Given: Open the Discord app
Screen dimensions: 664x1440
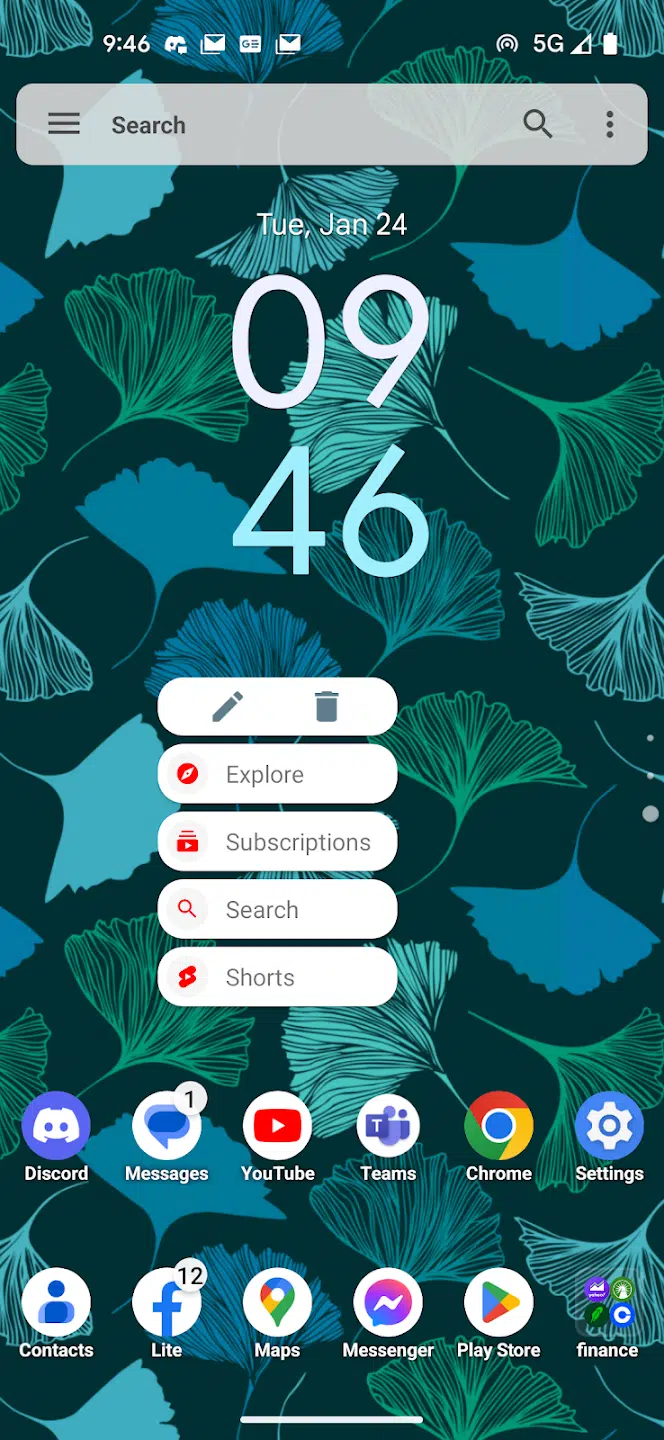Looking at the screenshot, I should tap(56, 1127).
